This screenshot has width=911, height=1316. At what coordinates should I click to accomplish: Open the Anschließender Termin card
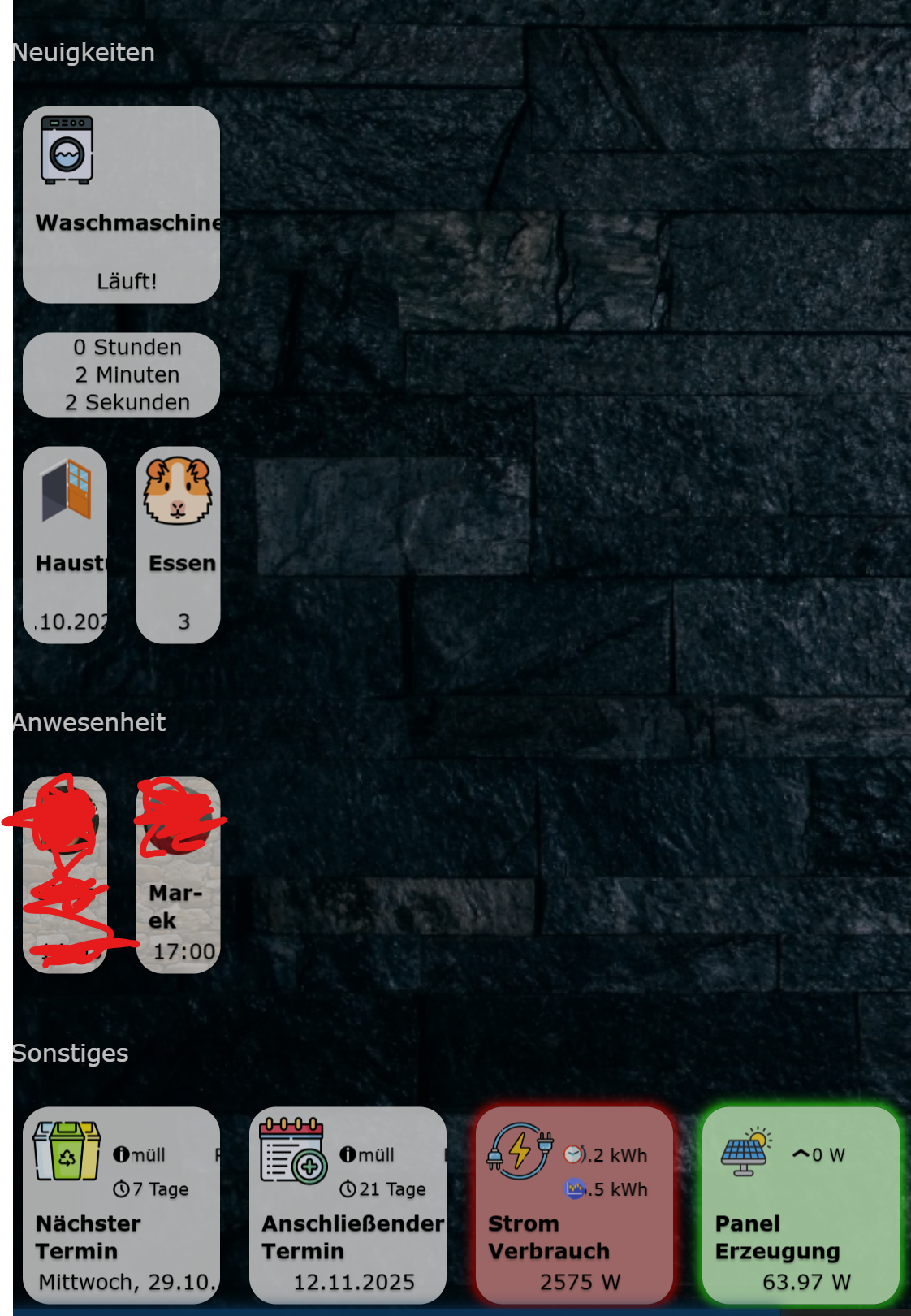[348, 1205]
